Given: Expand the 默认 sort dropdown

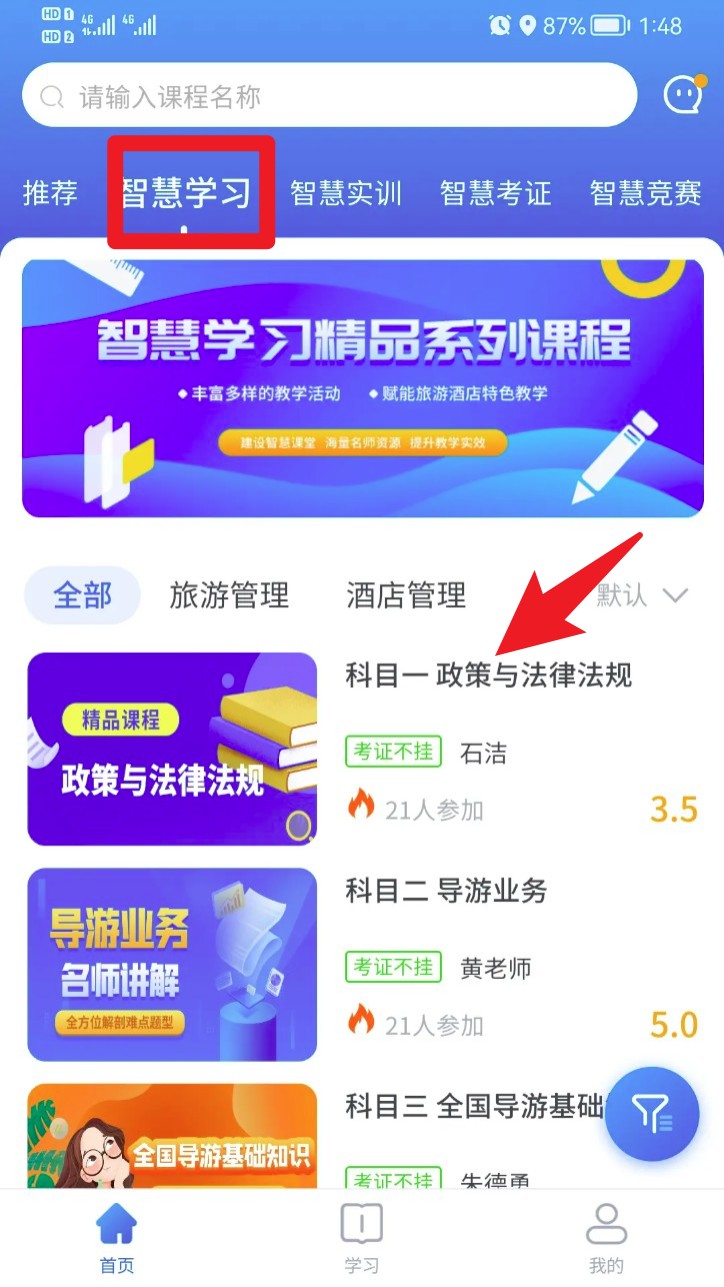Looking at the screenshot, I should tap(642, 595).
